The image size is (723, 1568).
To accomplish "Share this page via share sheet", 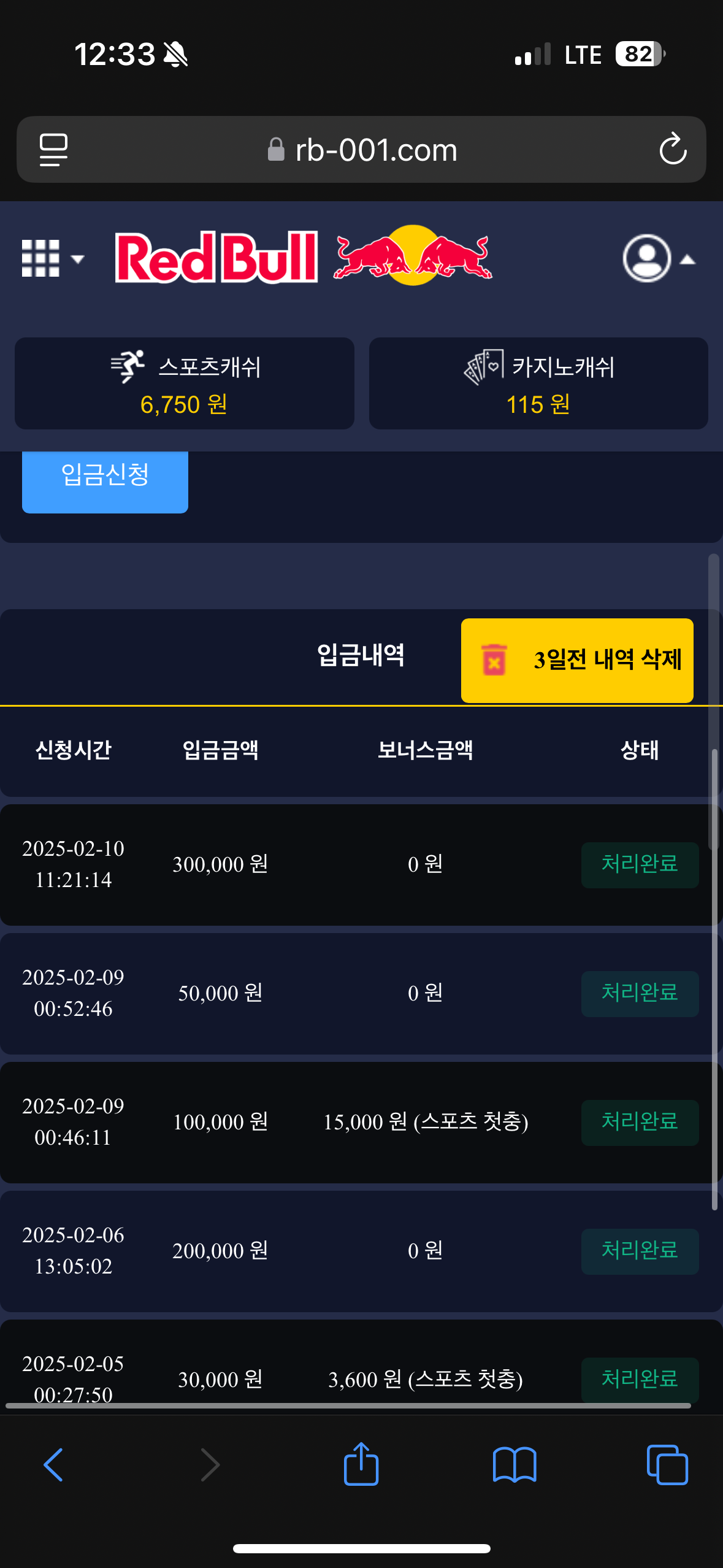I will 361,1464.
